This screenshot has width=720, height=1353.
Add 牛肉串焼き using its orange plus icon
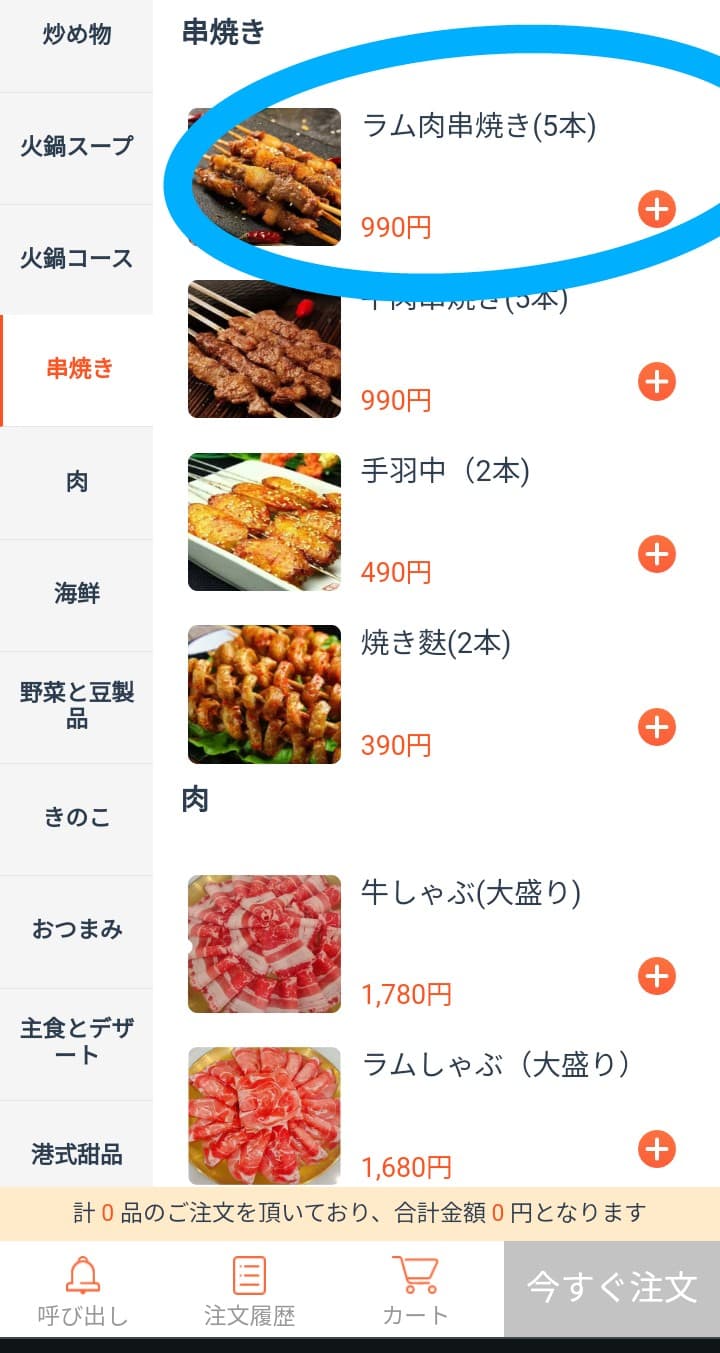click(x=657, y=381)
